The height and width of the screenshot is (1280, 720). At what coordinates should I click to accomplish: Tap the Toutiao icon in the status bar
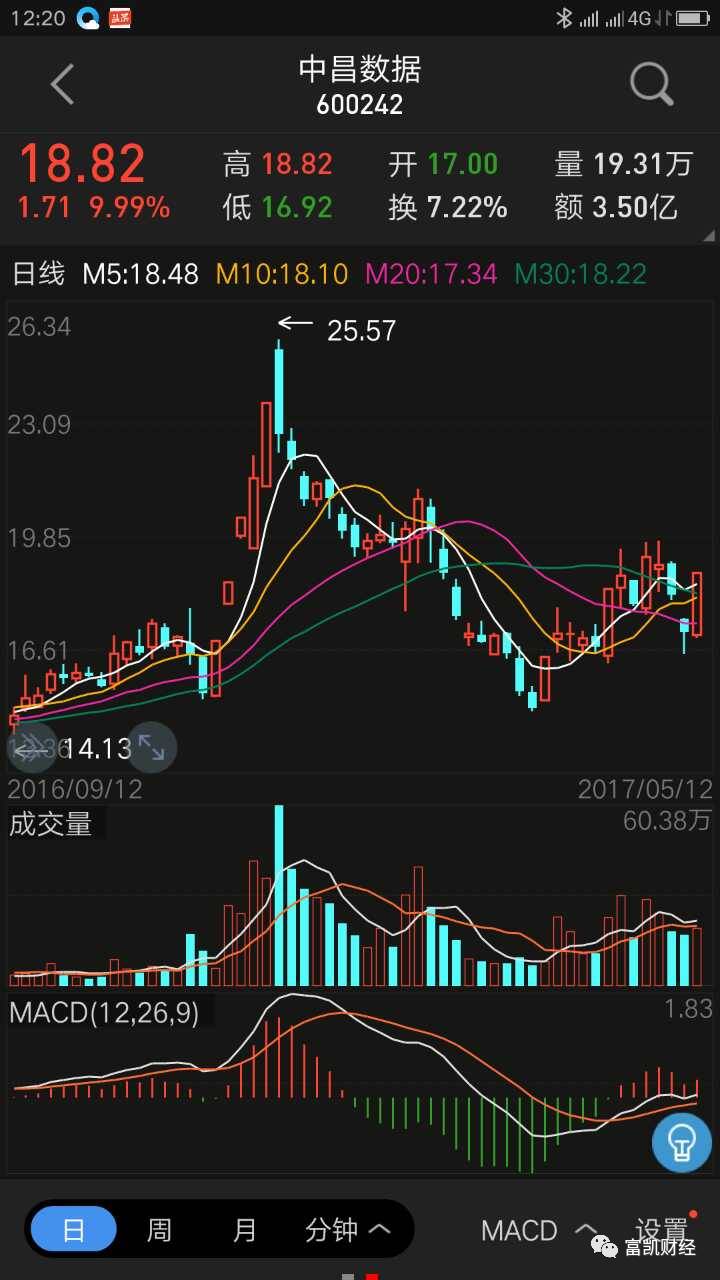120,17
